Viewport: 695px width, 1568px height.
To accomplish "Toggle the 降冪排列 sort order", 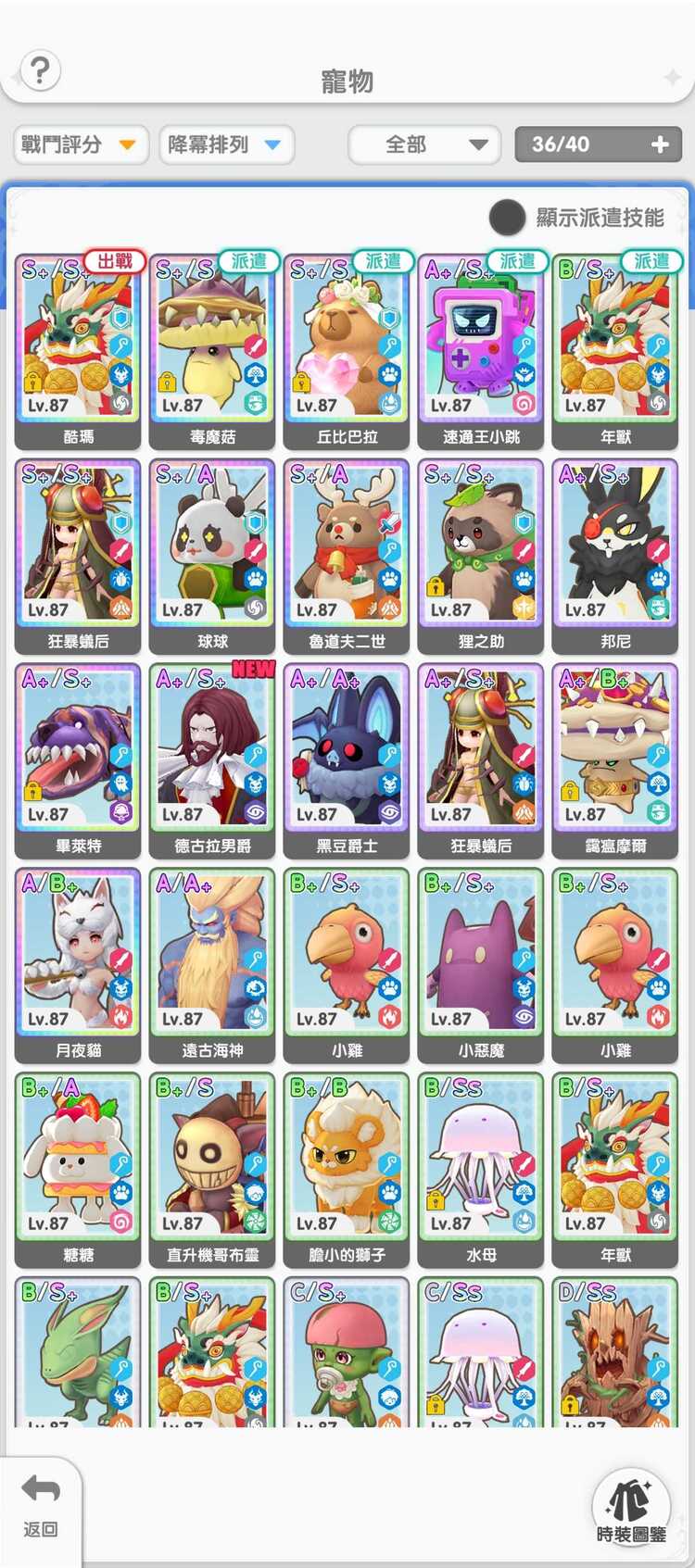I will tap(226, 144).
